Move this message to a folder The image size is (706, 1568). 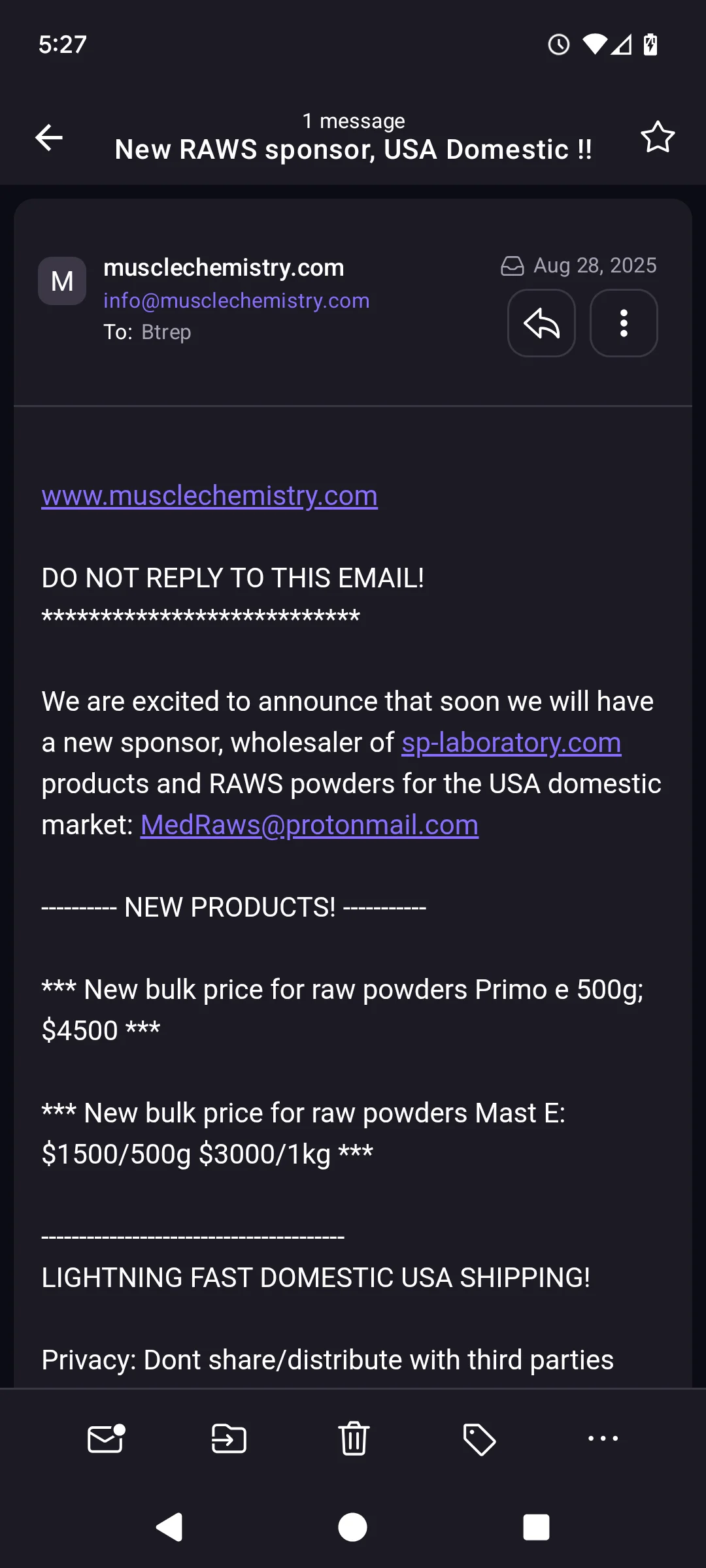pyautogui.click(x=229, y=1439)
